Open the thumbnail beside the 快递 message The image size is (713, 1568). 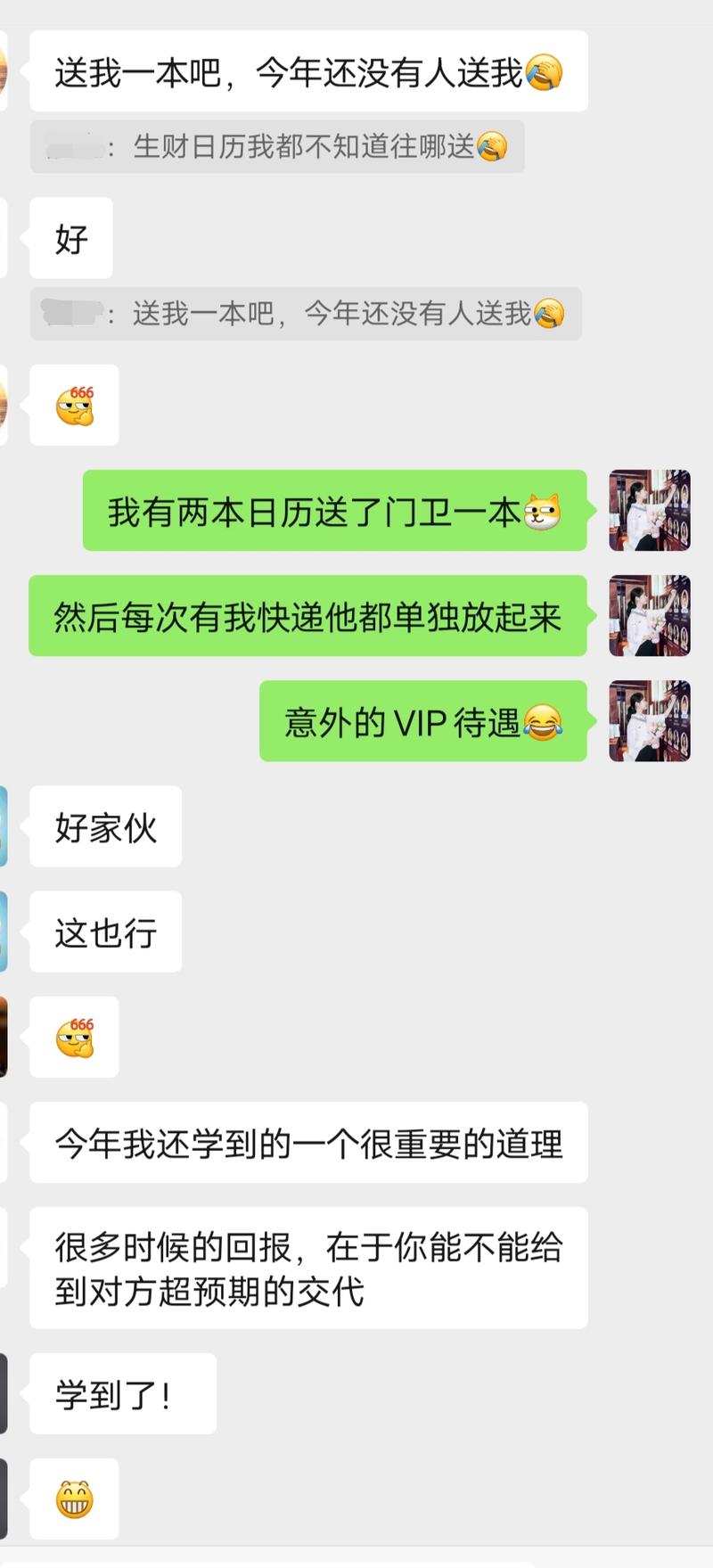tap(650, 616)
